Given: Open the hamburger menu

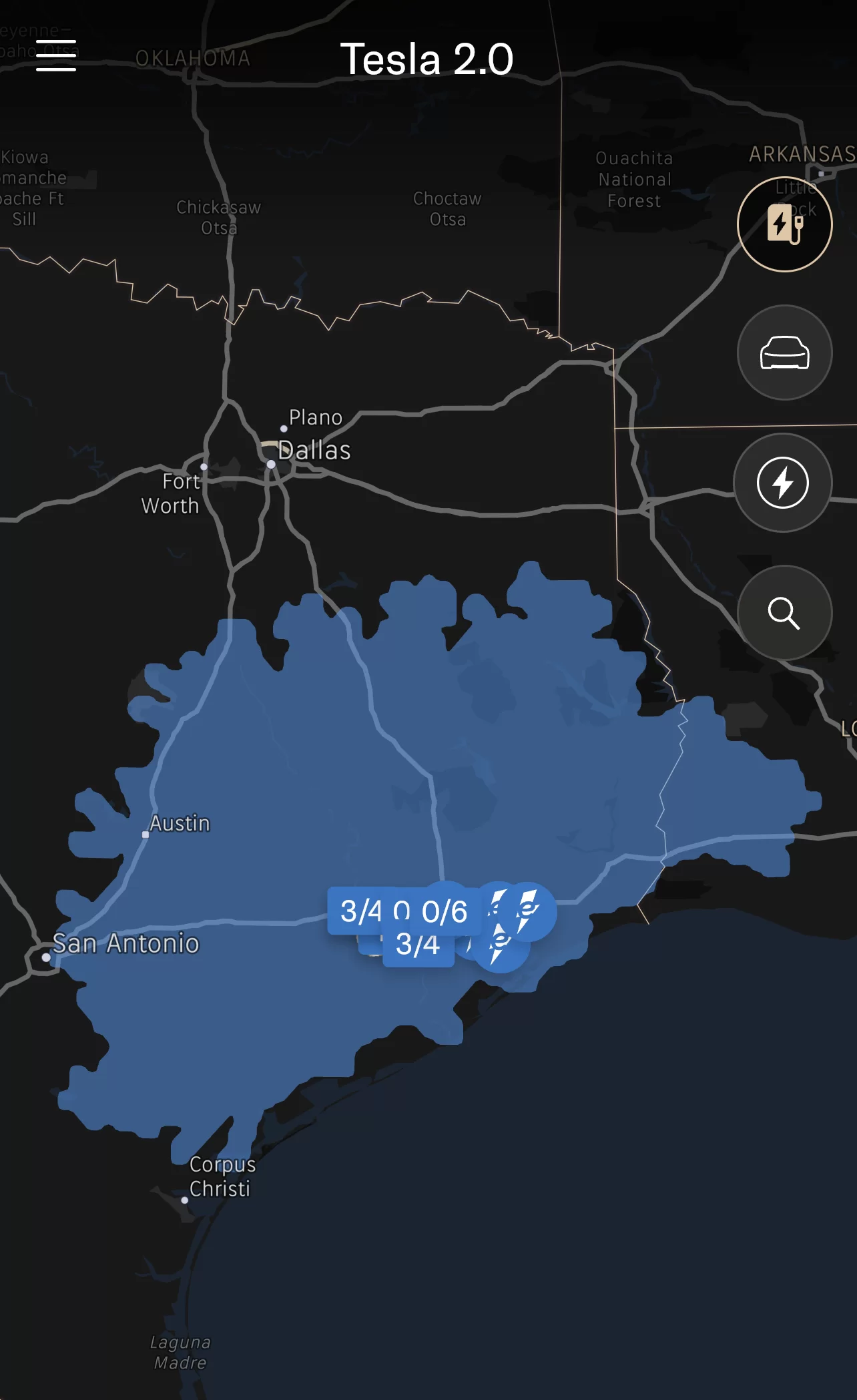Looking at the screenshot, I should [x=56, y=55].
